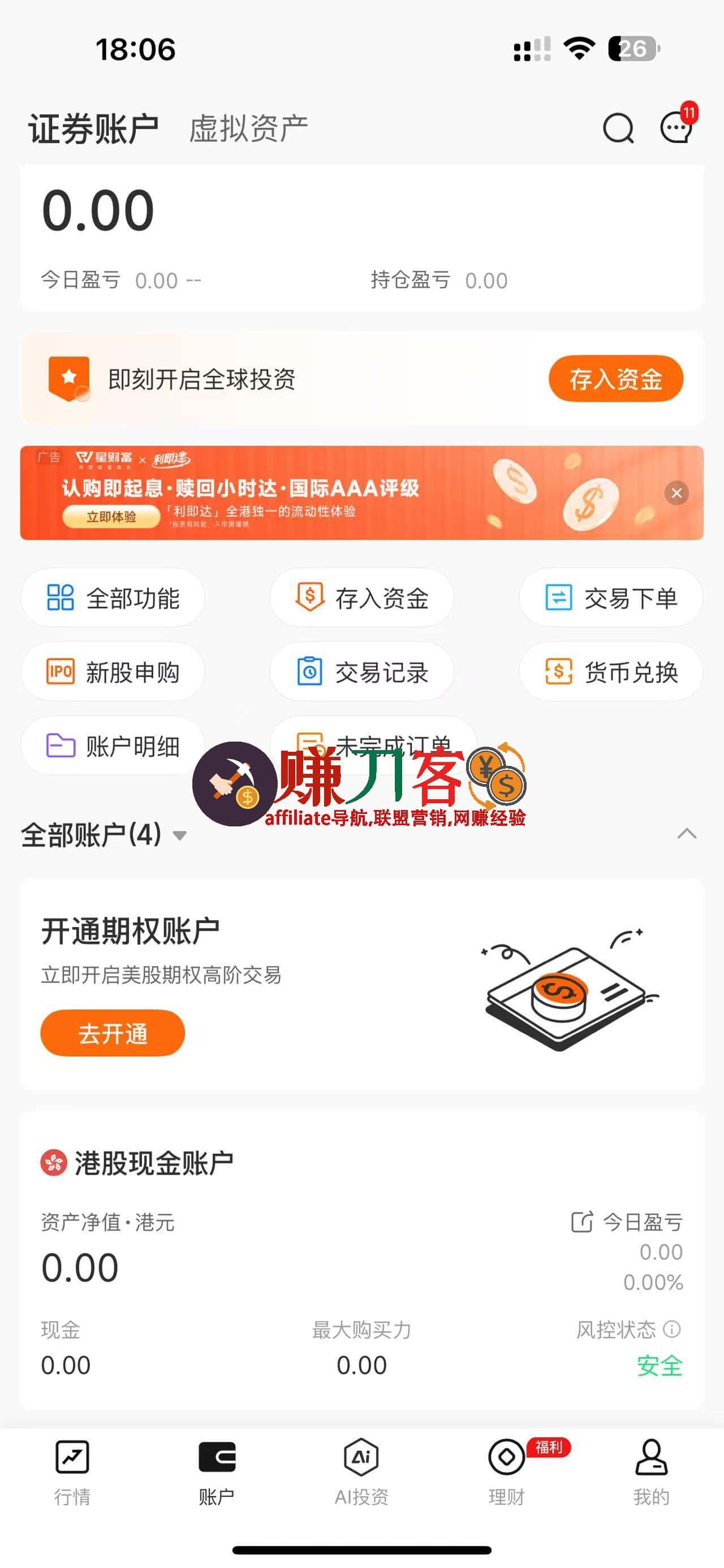724x1568 pixels.
Task: Open messages with 11 unread badge
Action: point(676,128)
